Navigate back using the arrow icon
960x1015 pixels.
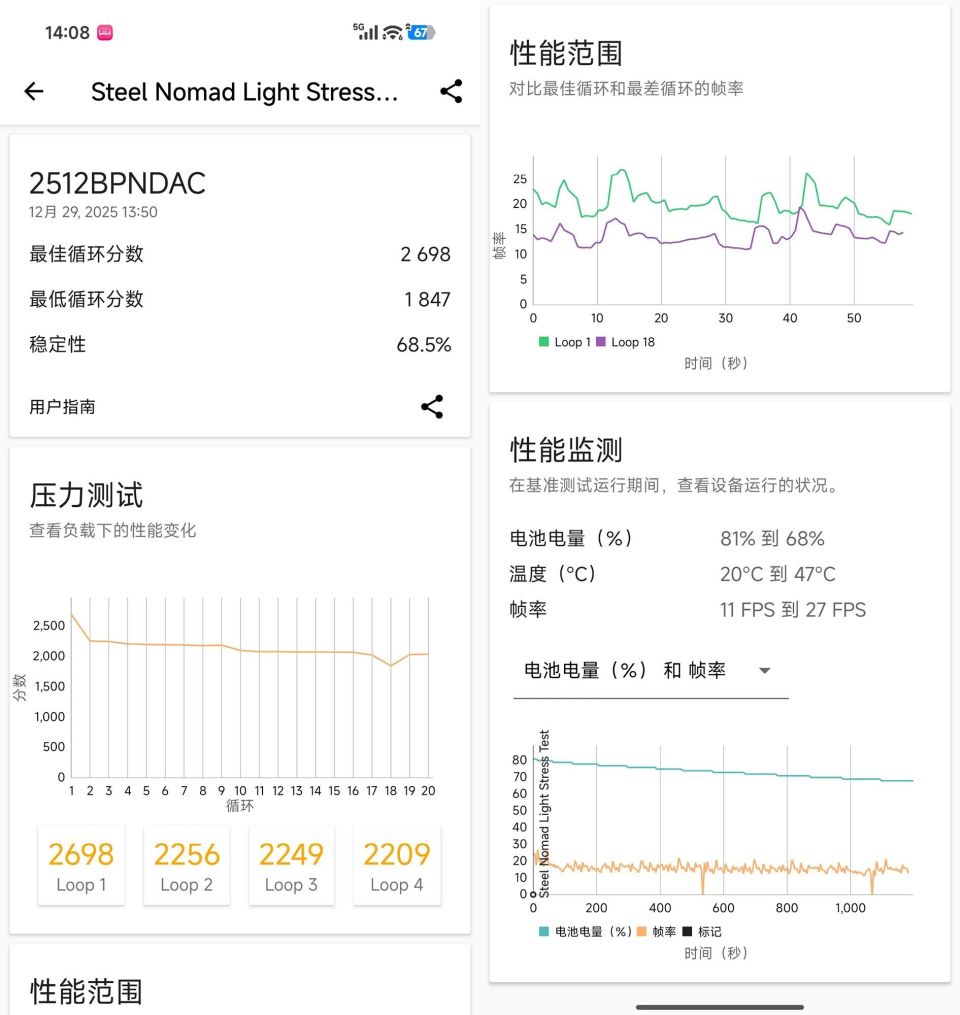tap(33, 91)
